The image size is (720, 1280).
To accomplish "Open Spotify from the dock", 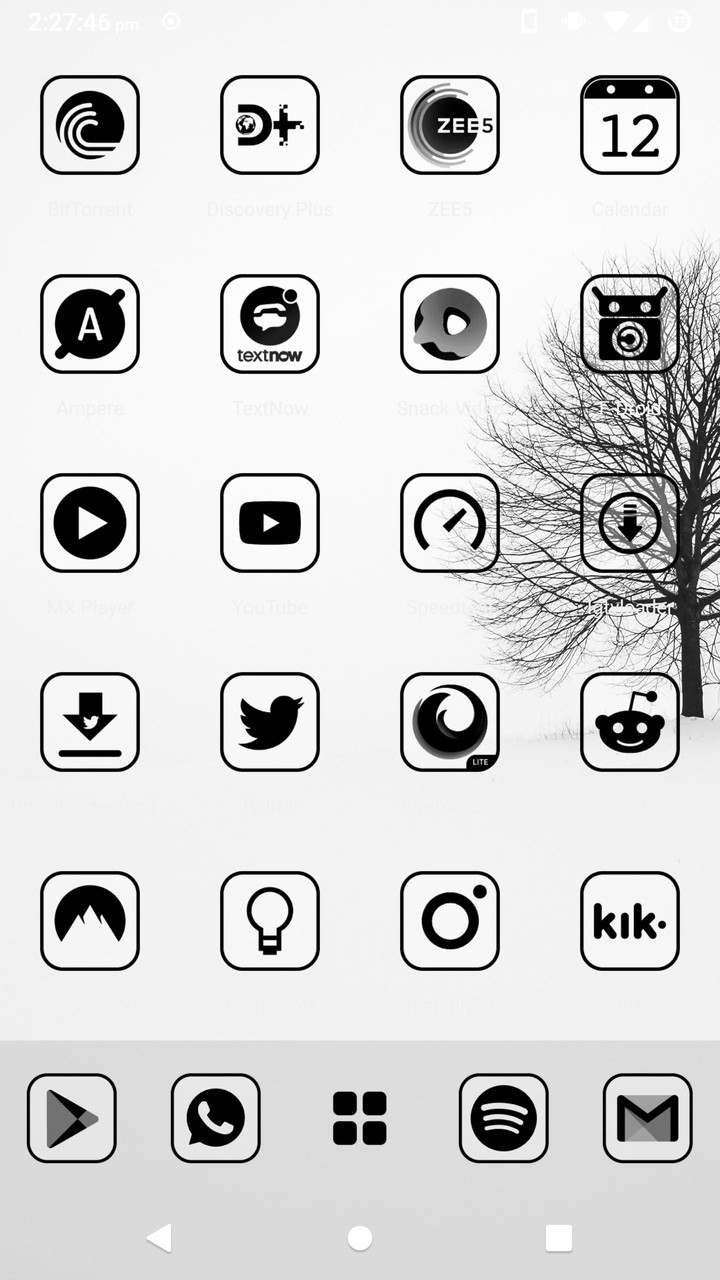I will [x=503, y=1117].
